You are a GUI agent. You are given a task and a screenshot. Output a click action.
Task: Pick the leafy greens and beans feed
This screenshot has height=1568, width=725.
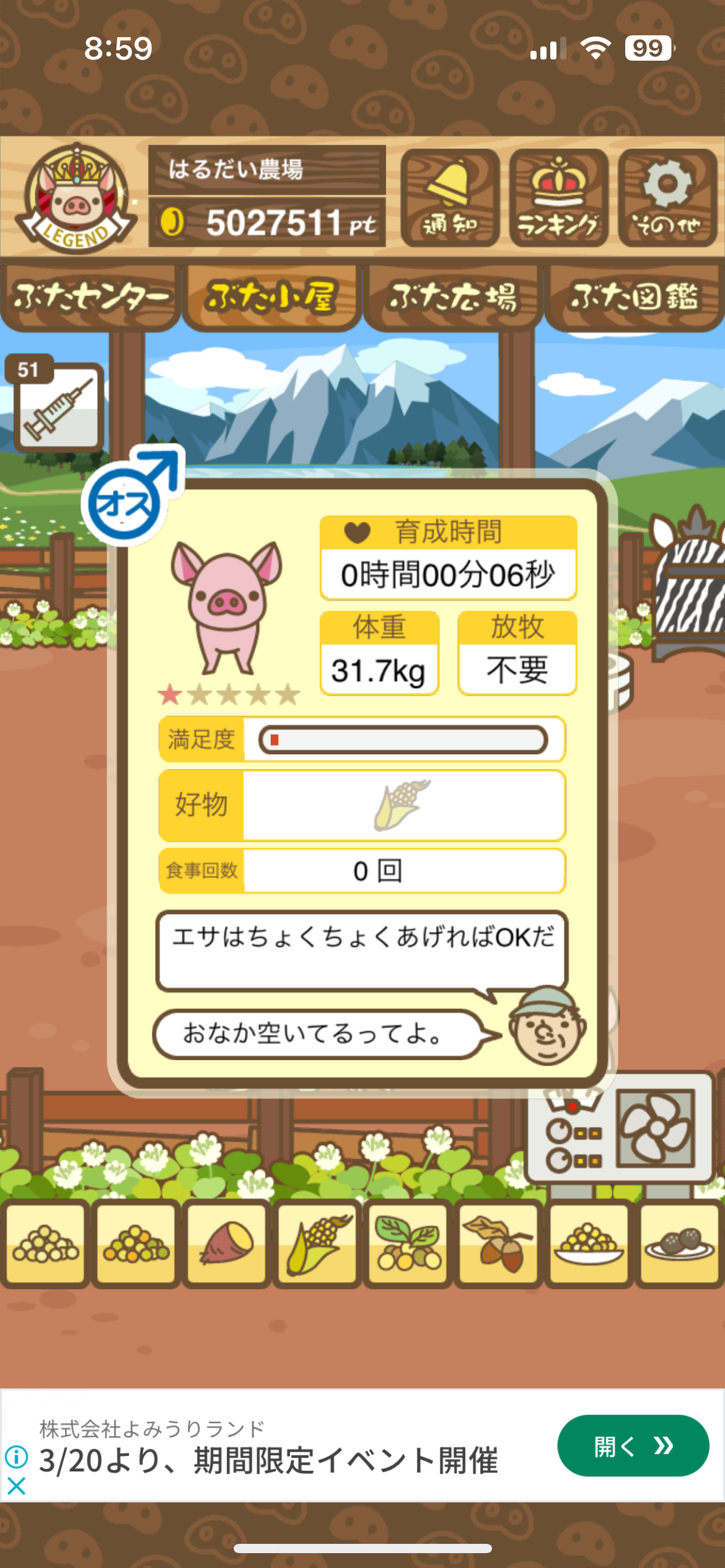[x=408, y=1242]
